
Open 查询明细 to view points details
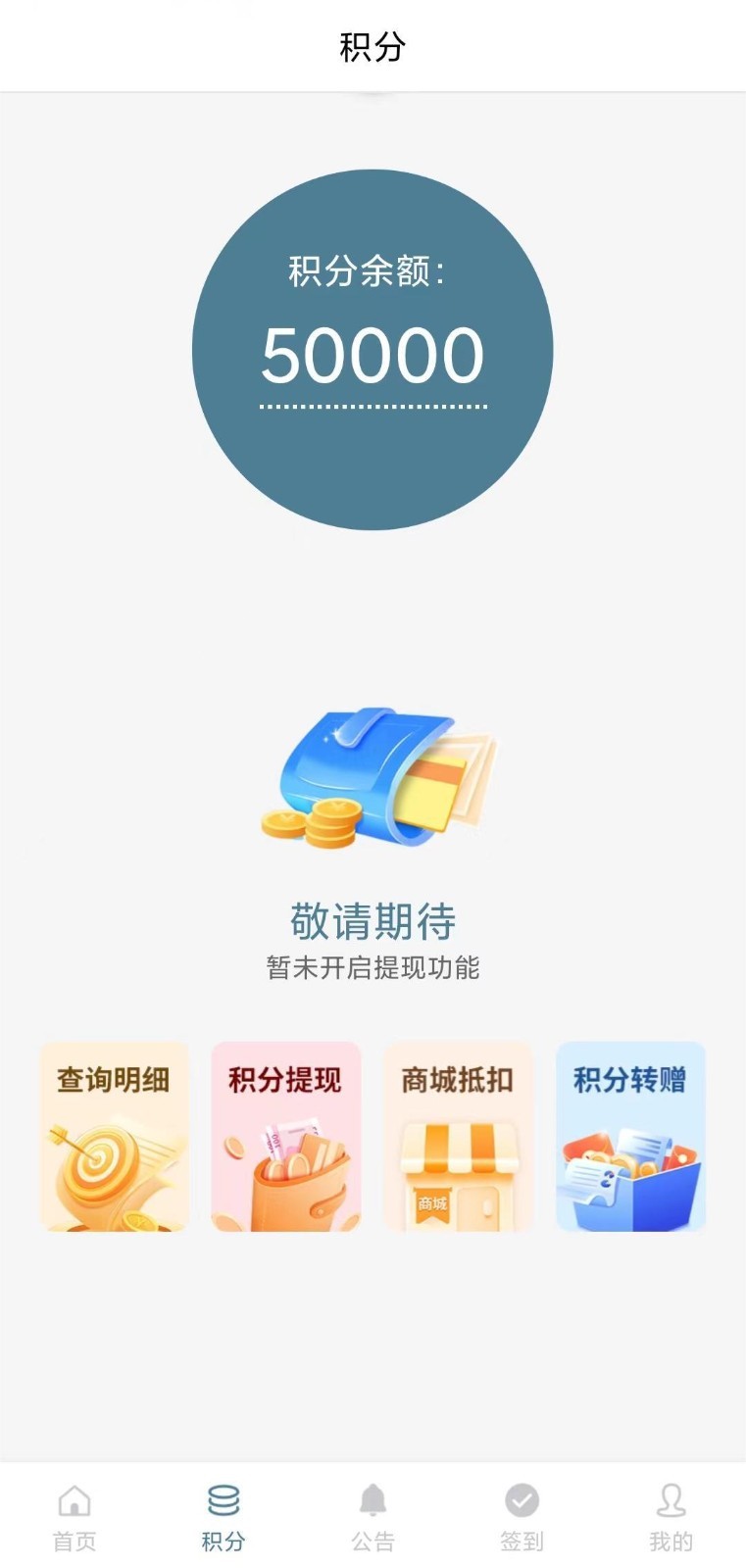tap(114, 1135)
